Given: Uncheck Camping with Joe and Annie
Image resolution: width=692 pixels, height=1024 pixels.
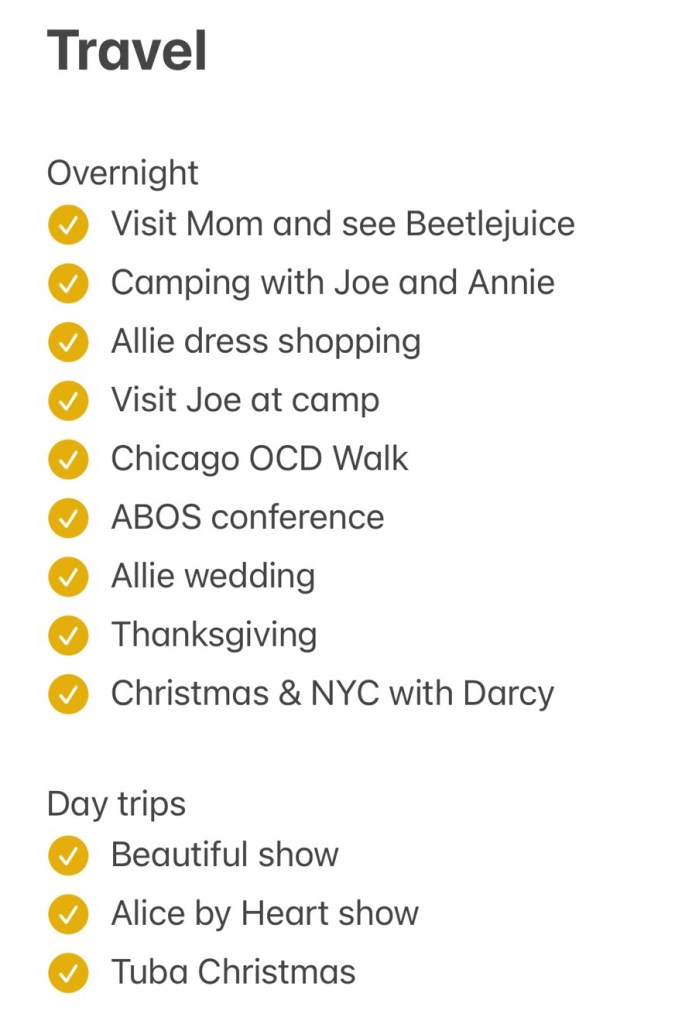Looking at the screenshot, I should click(68, 284).
